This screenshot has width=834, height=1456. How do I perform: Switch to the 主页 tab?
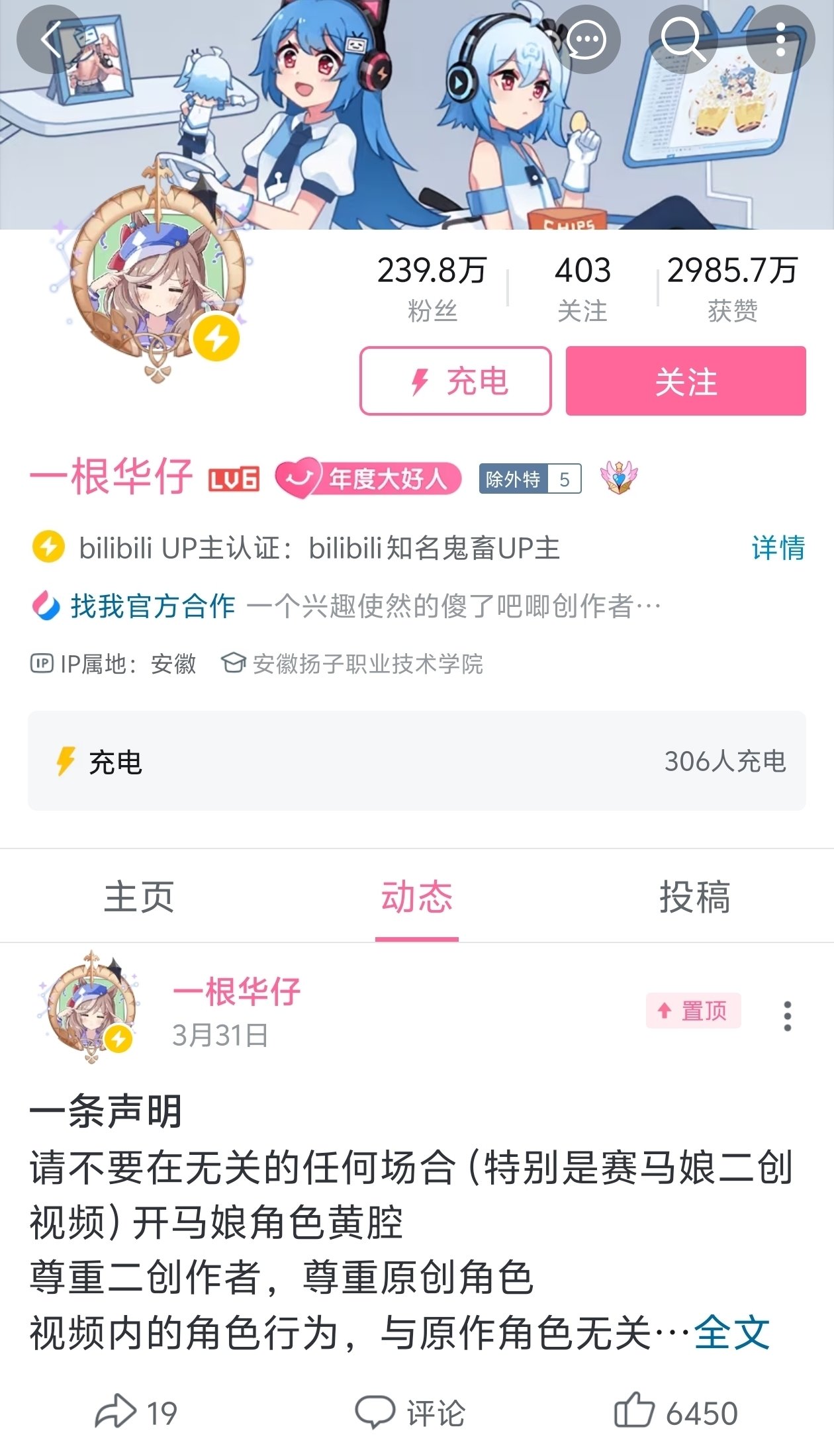tap(139, 897)
